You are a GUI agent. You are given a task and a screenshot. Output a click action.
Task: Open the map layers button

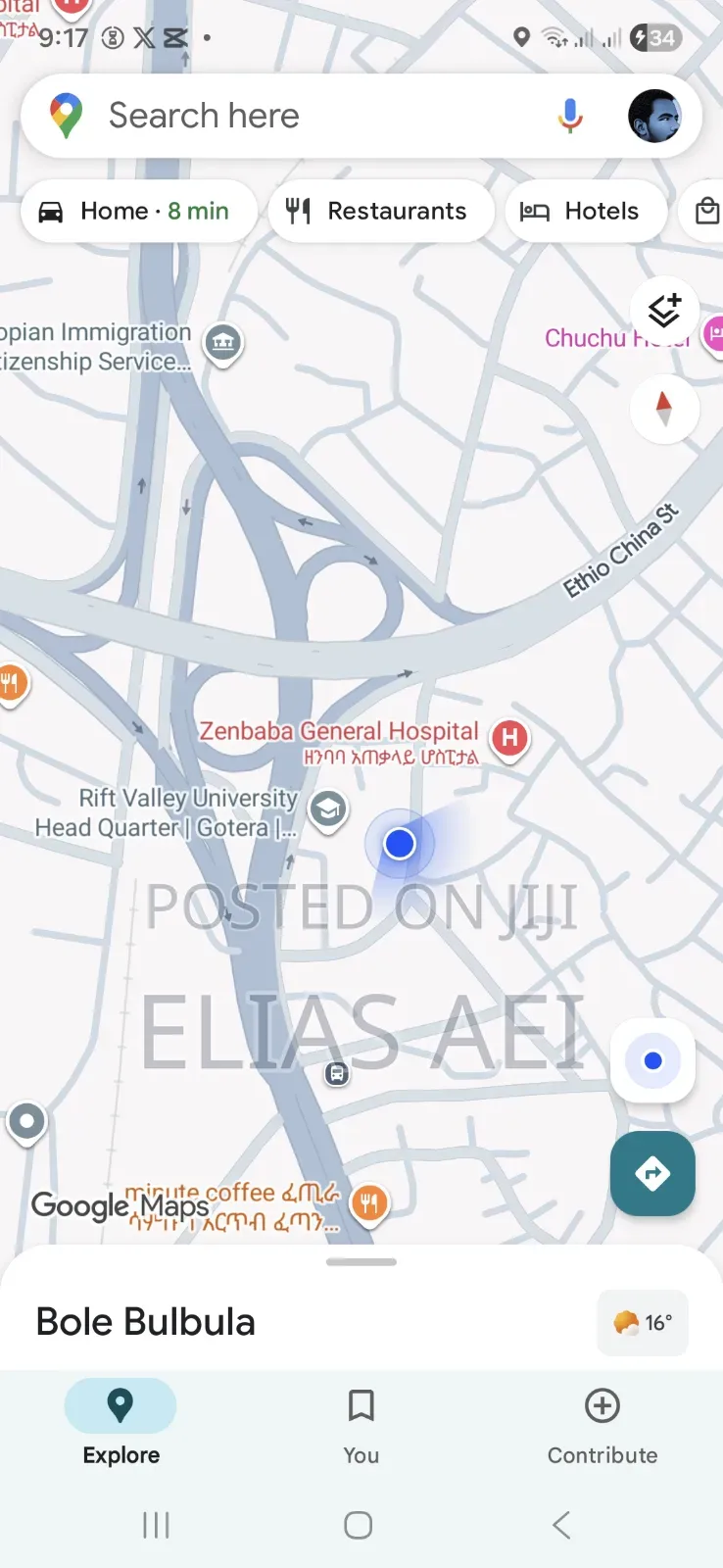pyautogui.click(x=664, y=311)
